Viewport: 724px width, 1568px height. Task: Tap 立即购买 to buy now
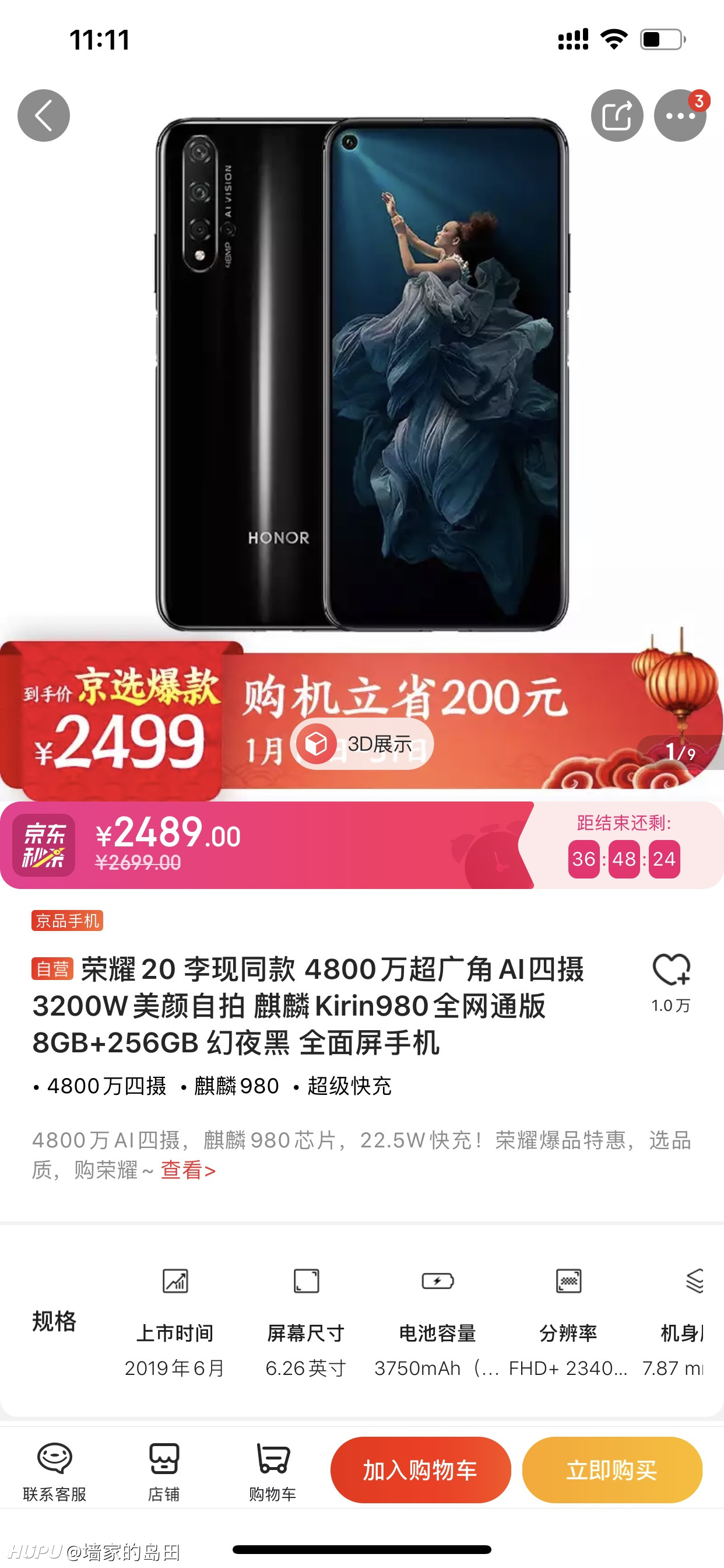point(612,1470)
